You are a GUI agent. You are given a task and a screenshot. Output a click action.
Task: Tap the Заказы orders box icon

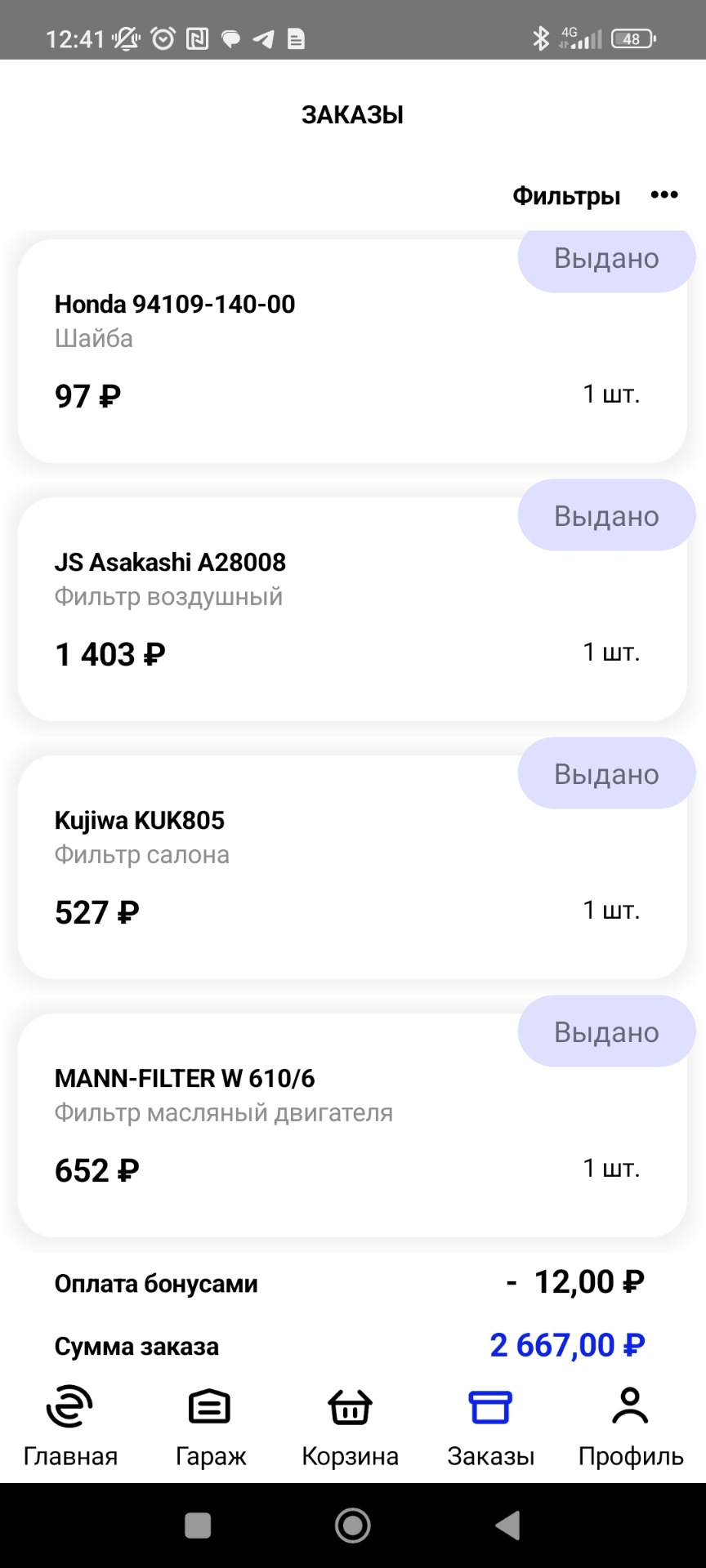[489, 1406]
